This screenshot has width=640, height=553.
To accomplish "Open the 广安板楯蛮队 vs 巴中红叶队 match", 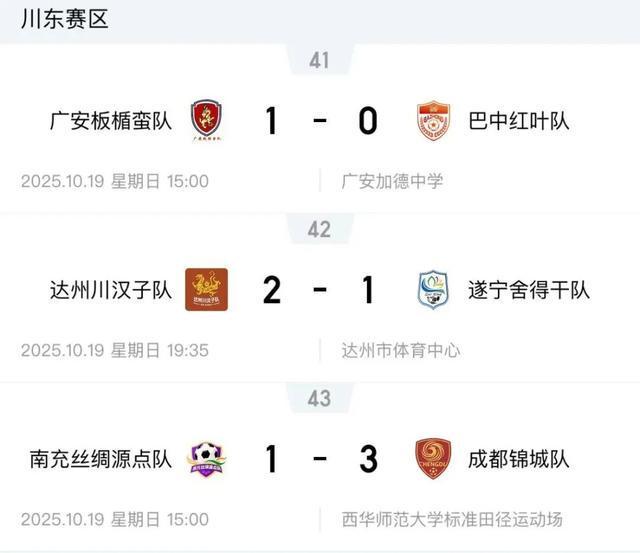I will pyautogui.click(x=319, y=123).
